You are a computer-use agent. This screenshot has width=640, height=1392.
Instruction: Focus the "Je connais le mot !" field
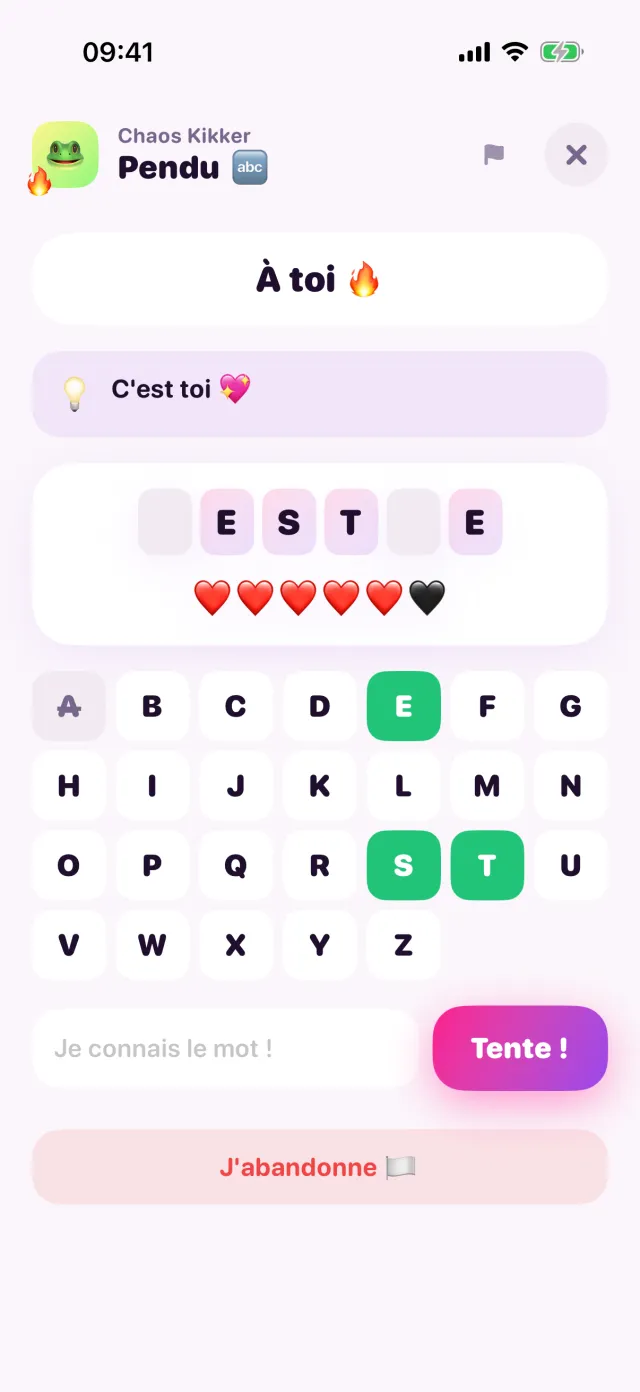226,1048
